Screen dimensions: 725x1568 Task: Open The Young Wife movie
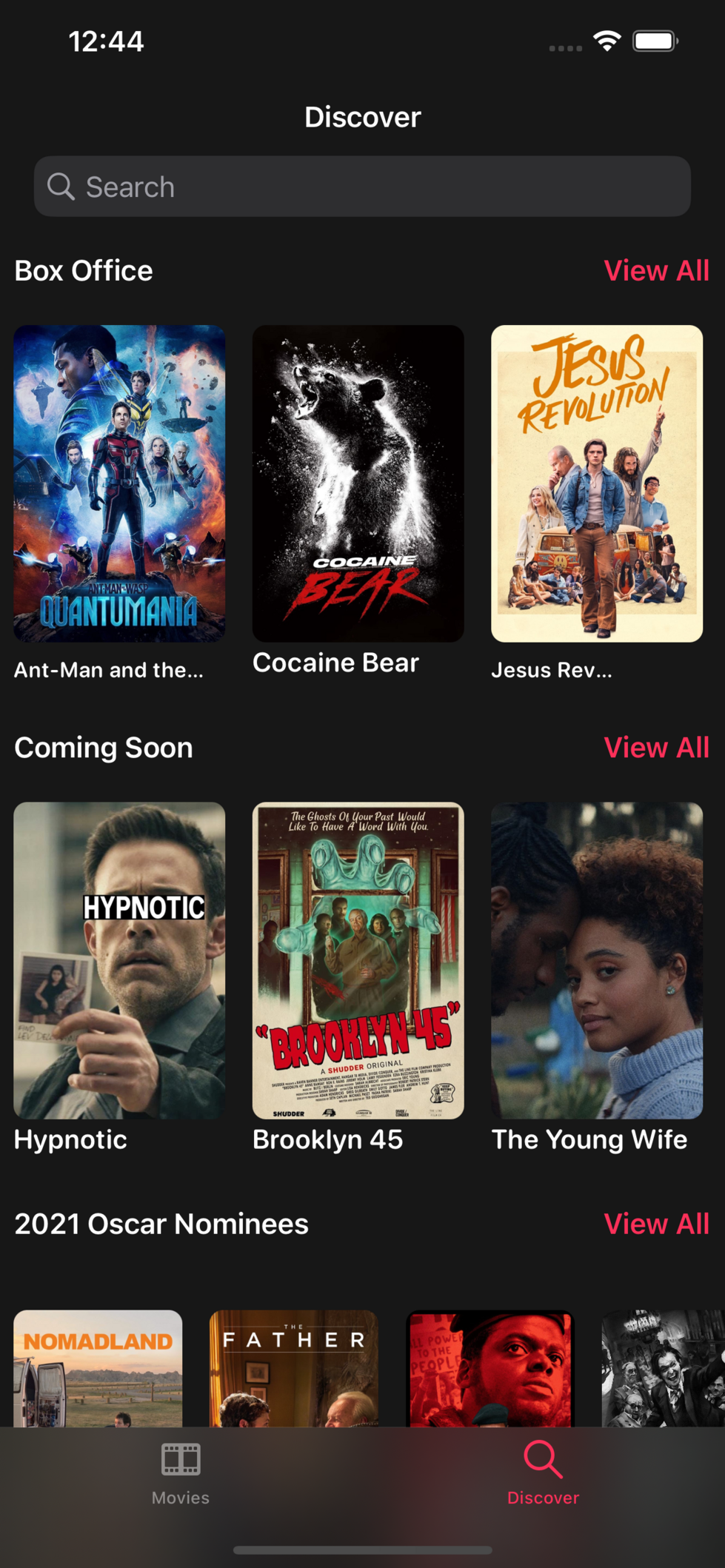pyautogui.click(x=596, y=959)
